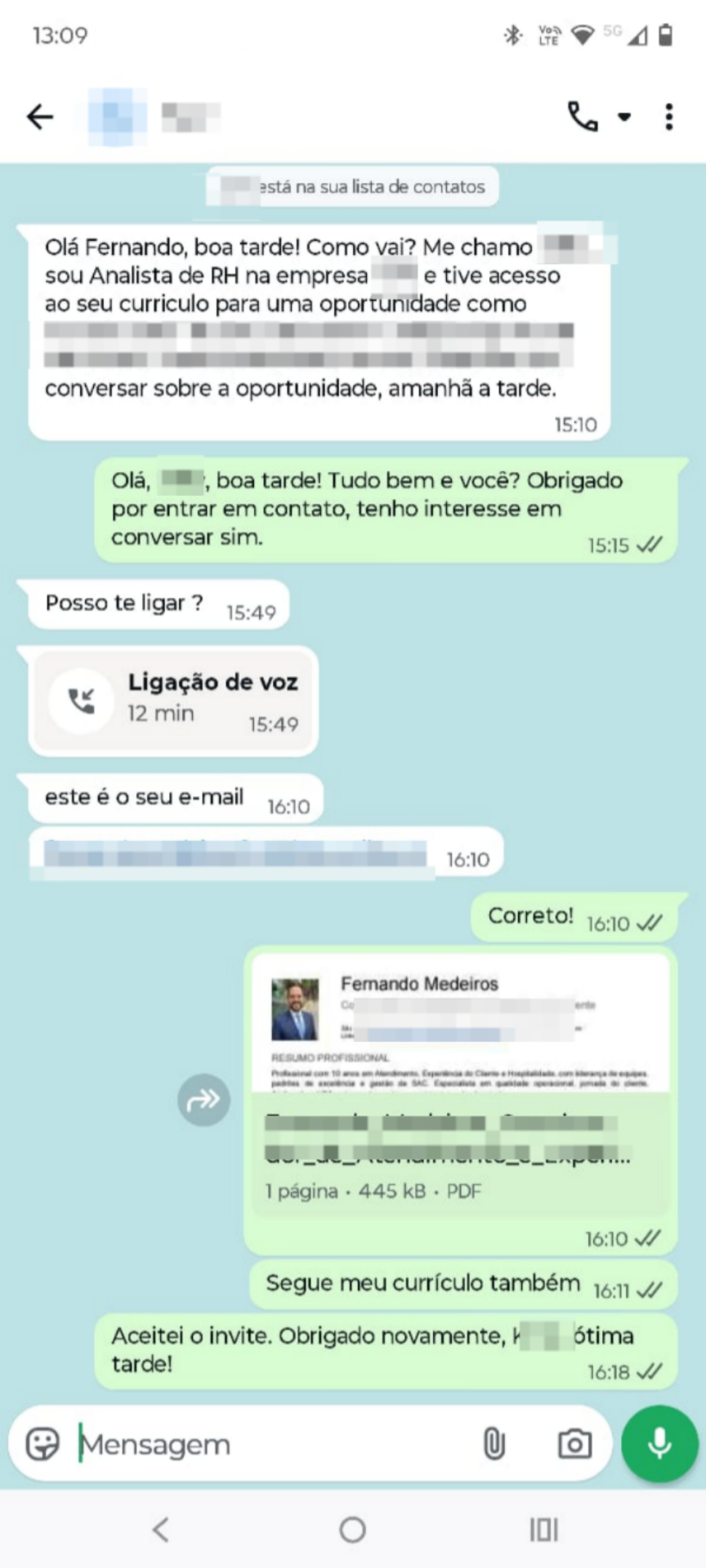Forward the PDF with the arrow icon
This screenshot has height=1568, width=706.
coord(203,1100)
